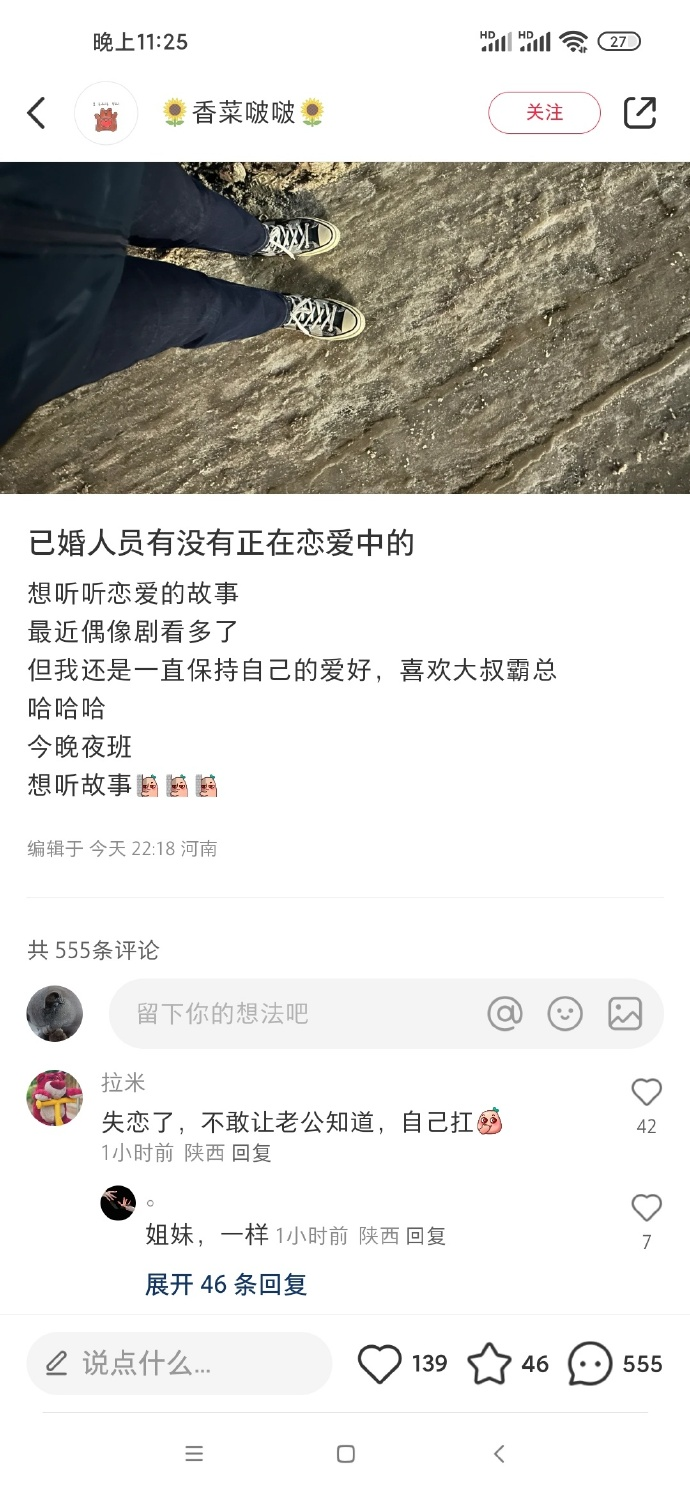690x1495 pixels.
Task: Like the reply saying 姐妹，一样
Action: pos(646,1208)
